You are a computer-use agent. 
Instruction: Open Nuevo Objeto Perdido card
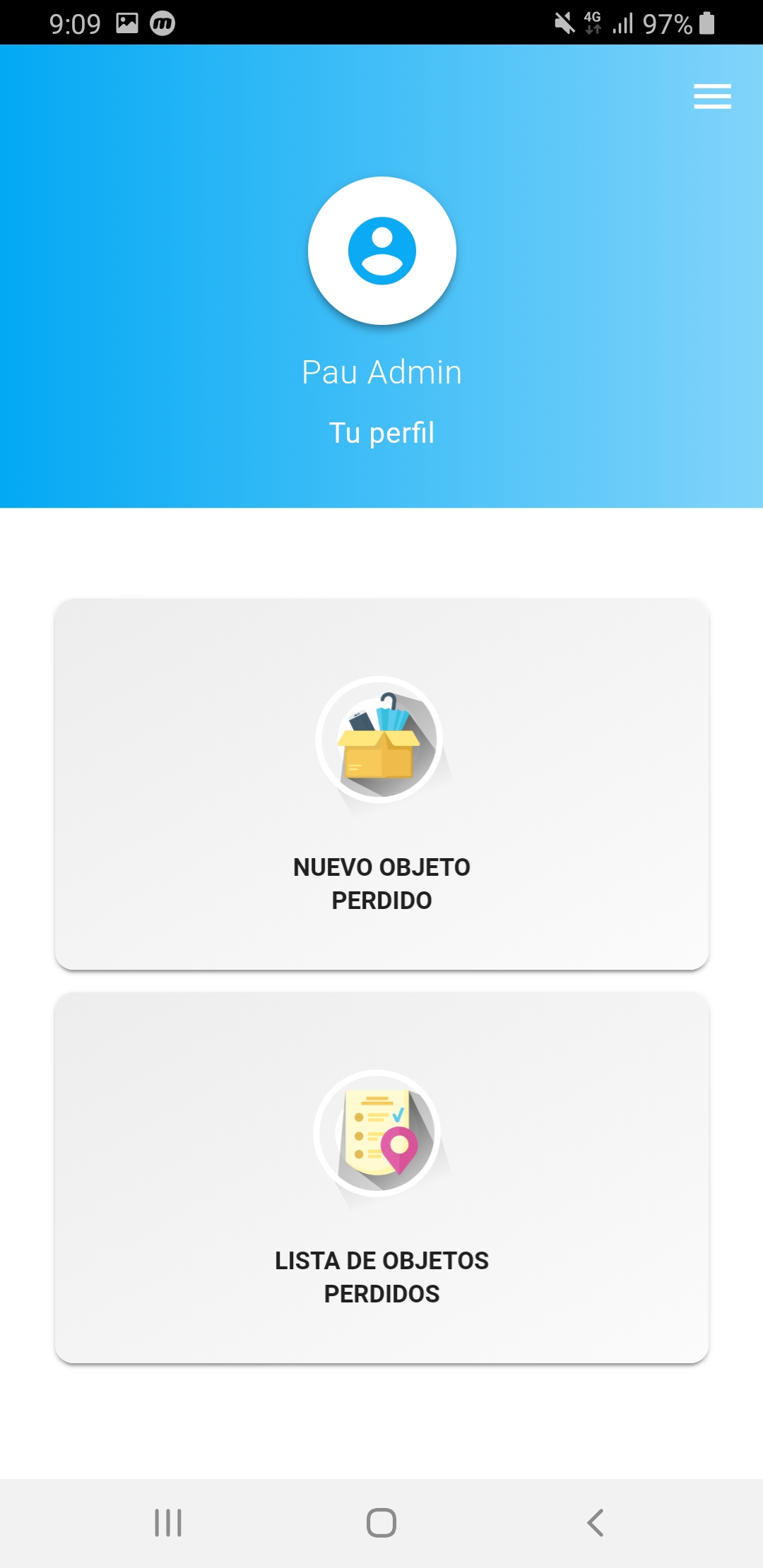(x=381, y=784)
